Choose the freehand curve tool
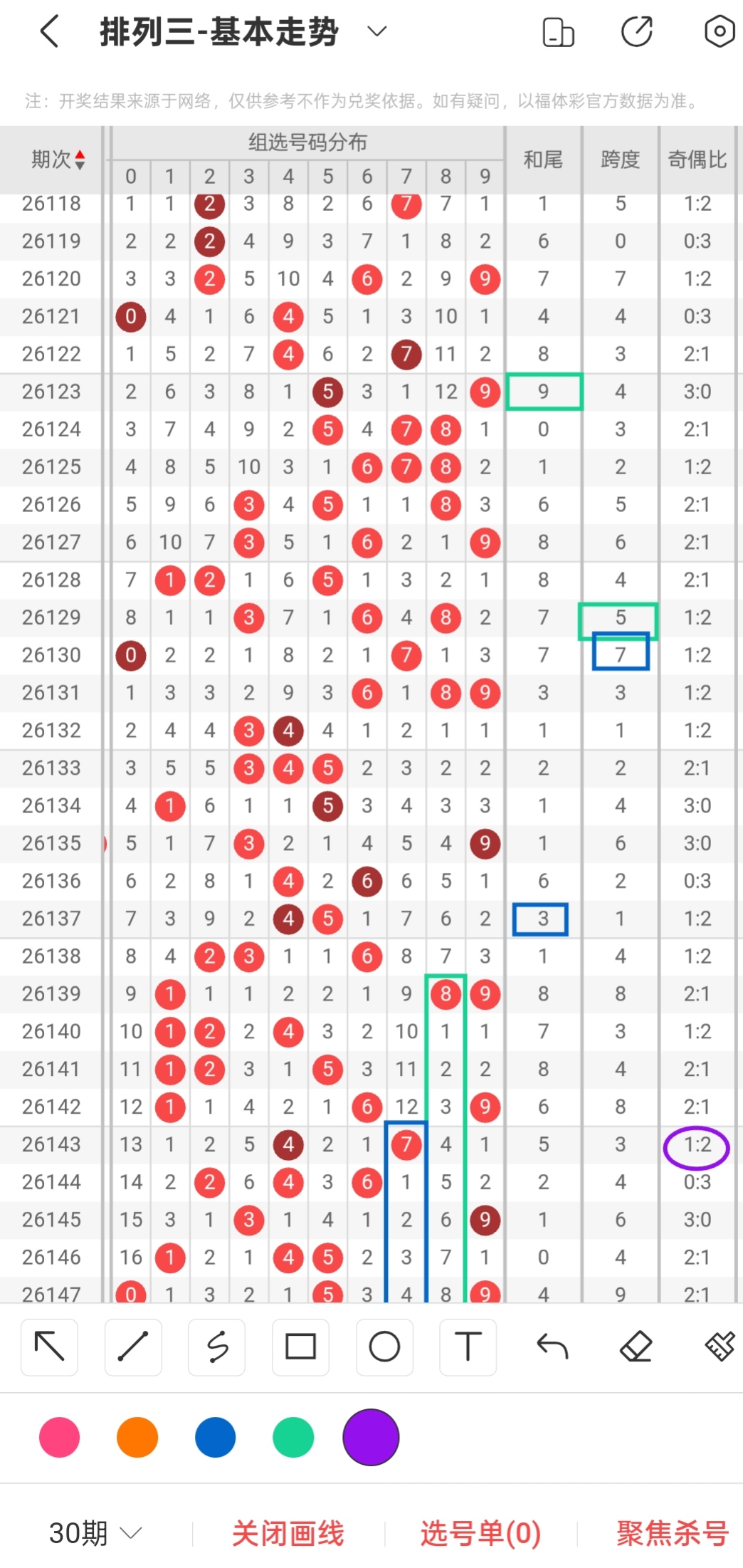743x1568 pixels. click(217, 1347)
